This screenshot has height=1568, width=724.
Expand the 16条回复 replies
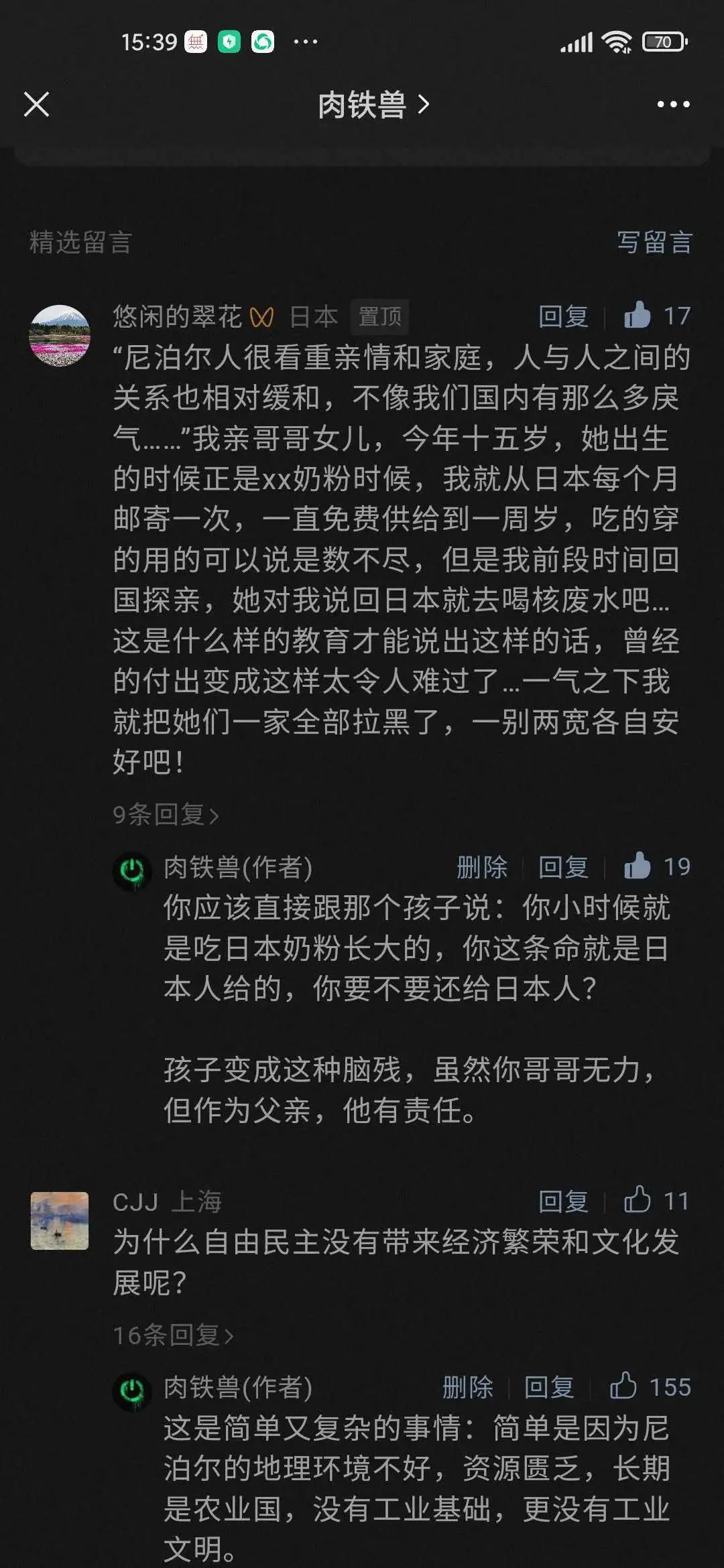[x=173, y=1335]
